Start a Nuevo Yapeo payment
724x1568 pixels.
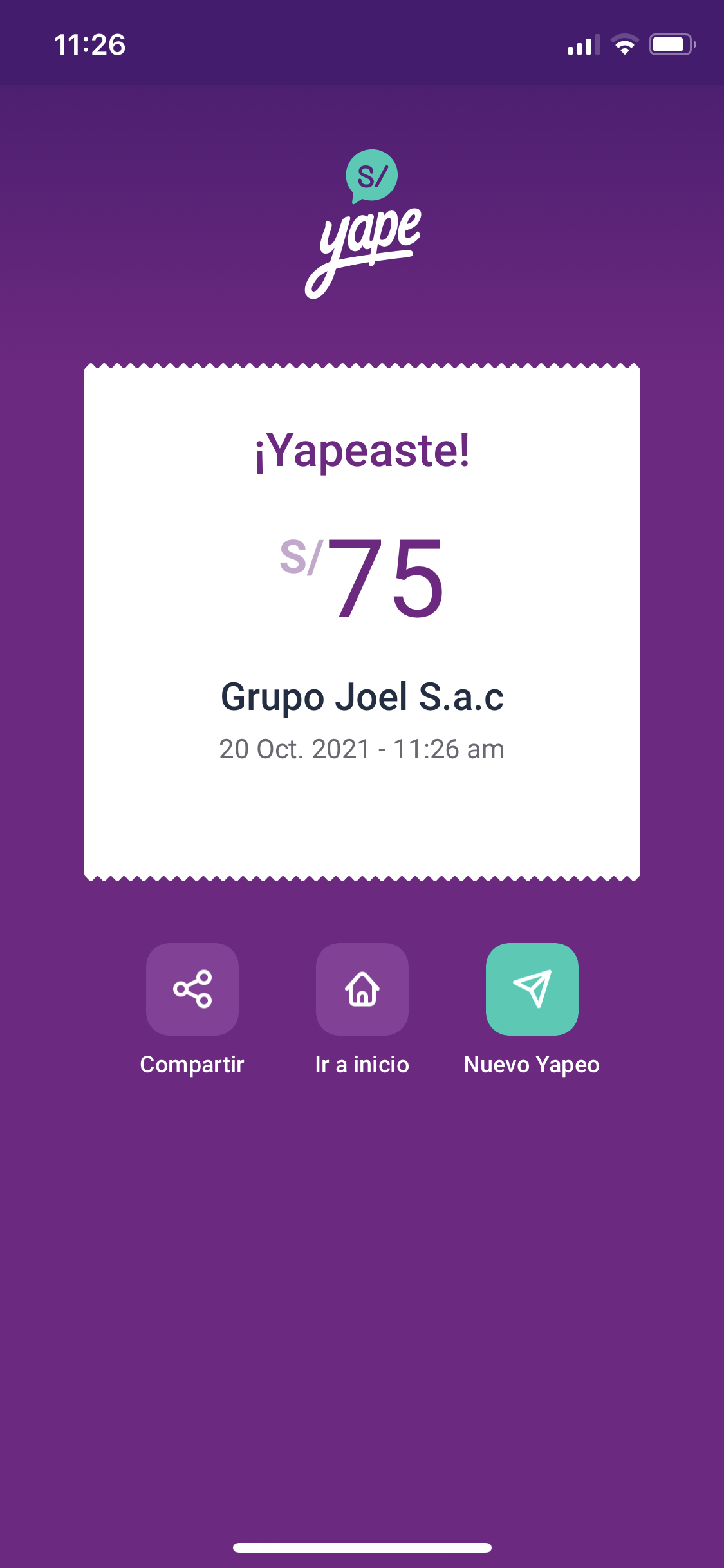(x=532, y=989)
